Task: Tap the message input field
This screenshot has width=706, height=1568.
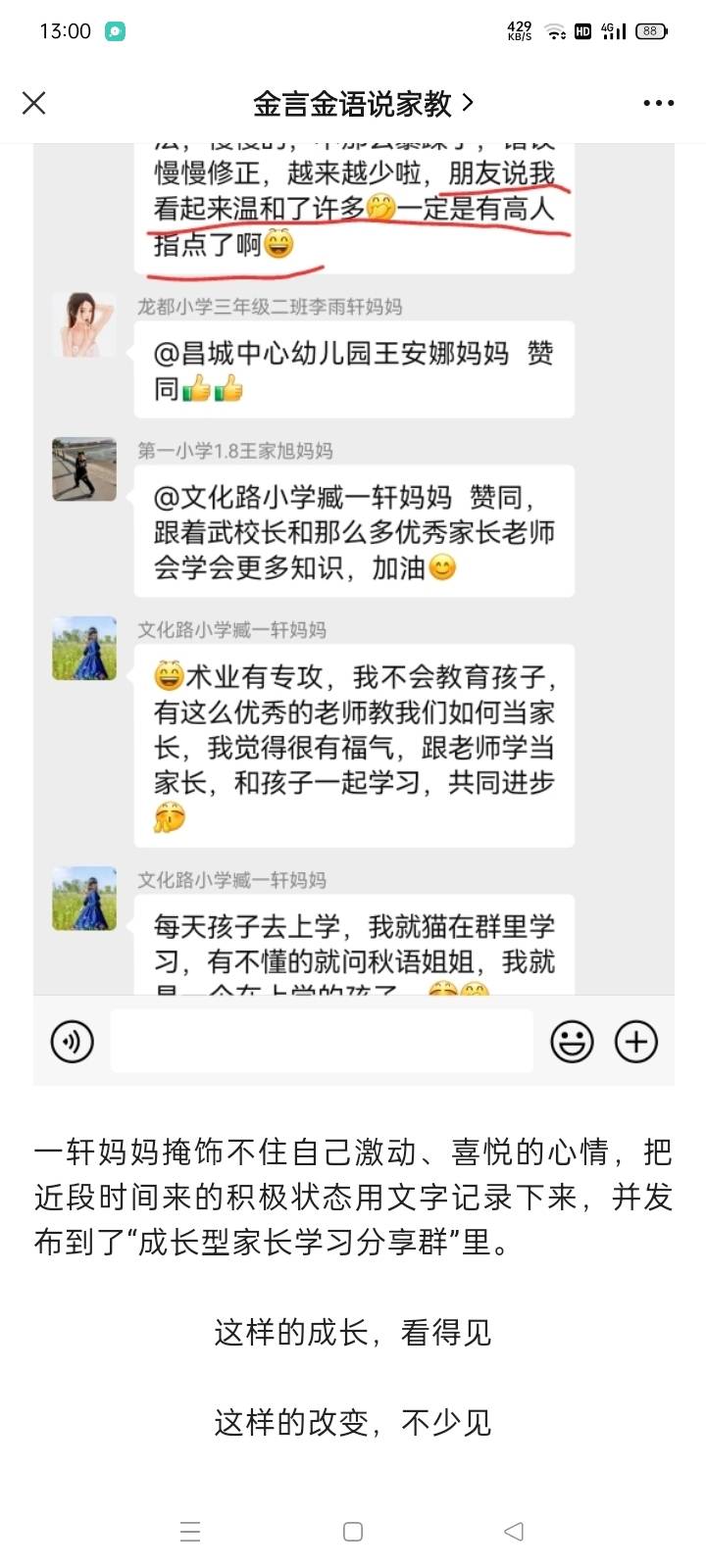Action: coord(322,1042)
